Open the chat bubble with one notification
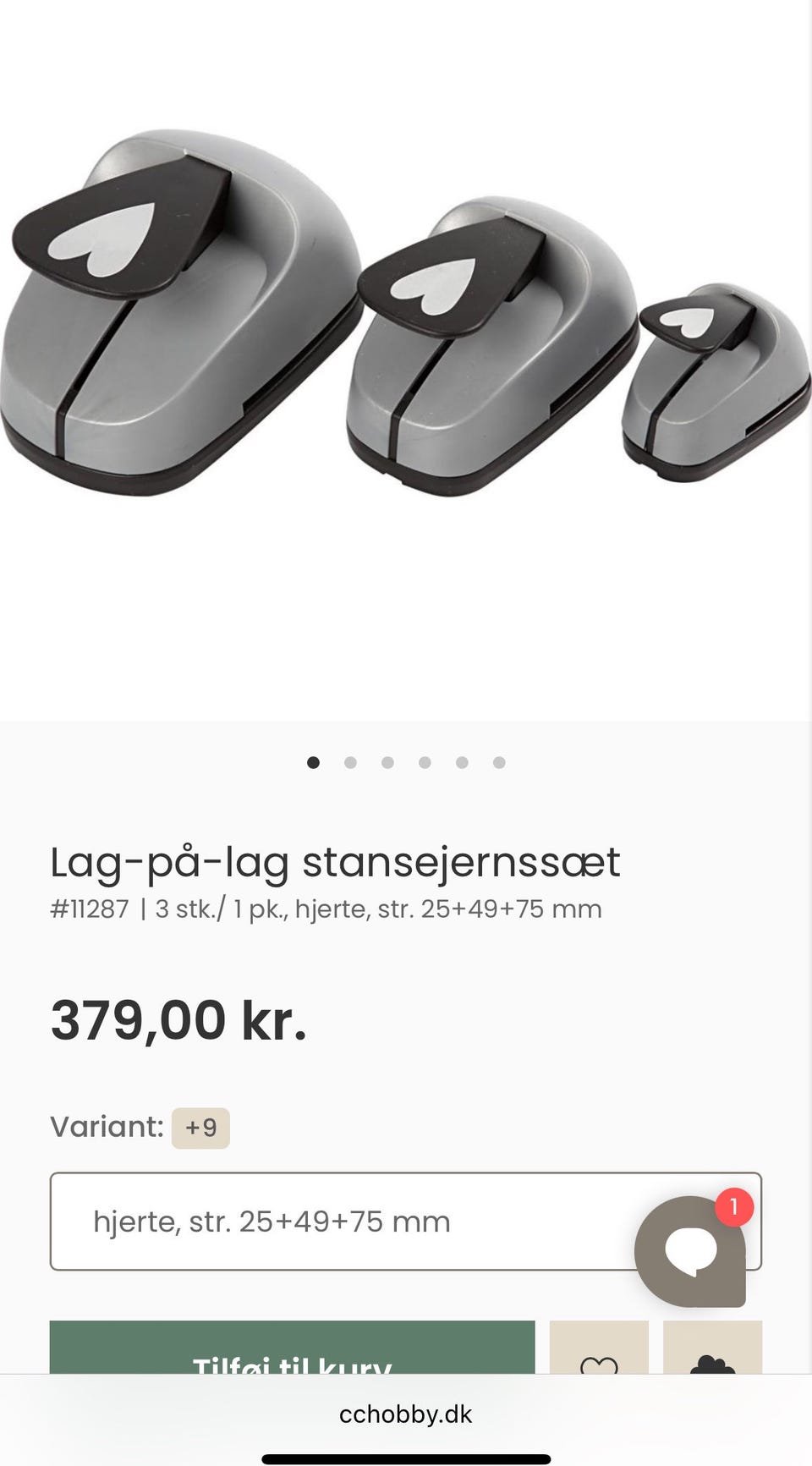Screen dimensions: 812x1466 [691, 1250]
